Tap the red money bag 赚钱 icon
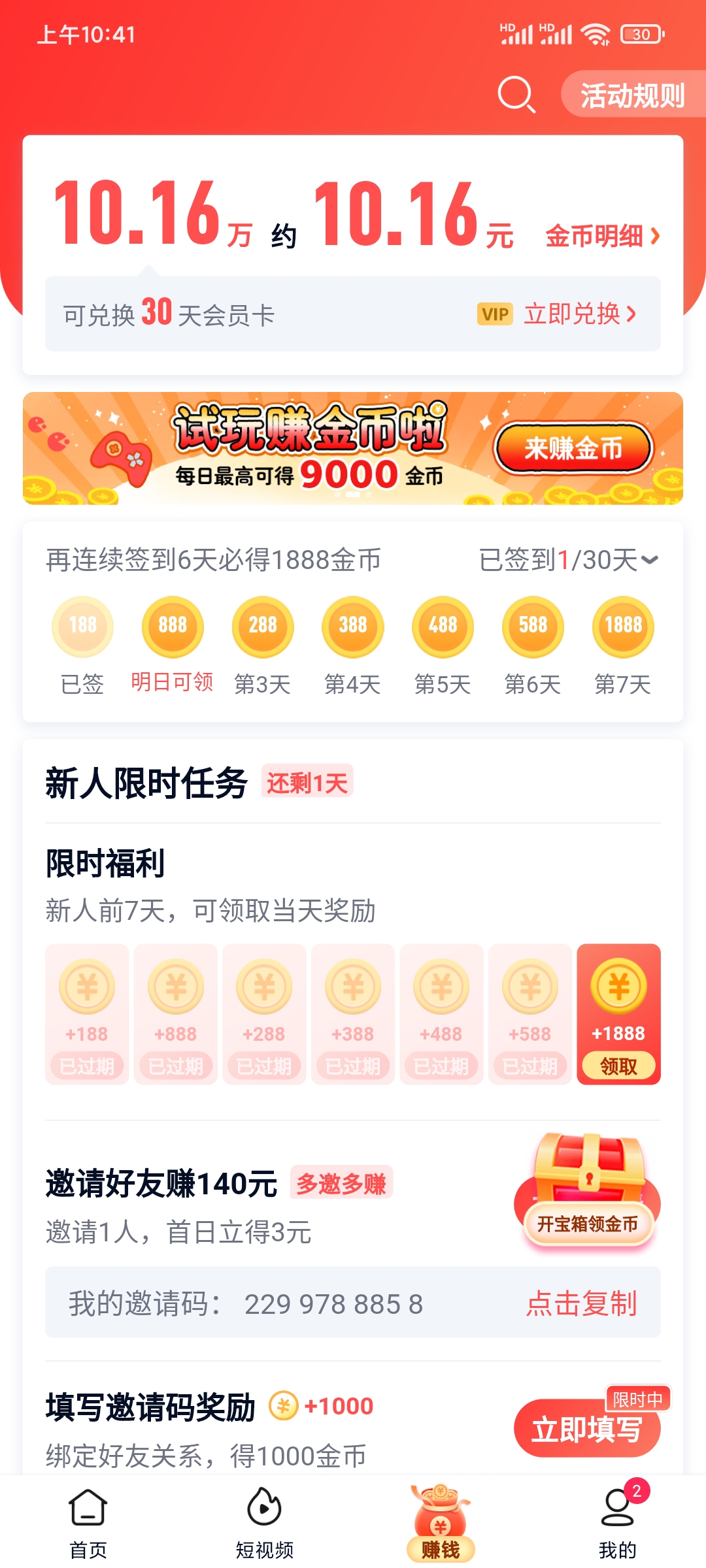 point(441,1509)
